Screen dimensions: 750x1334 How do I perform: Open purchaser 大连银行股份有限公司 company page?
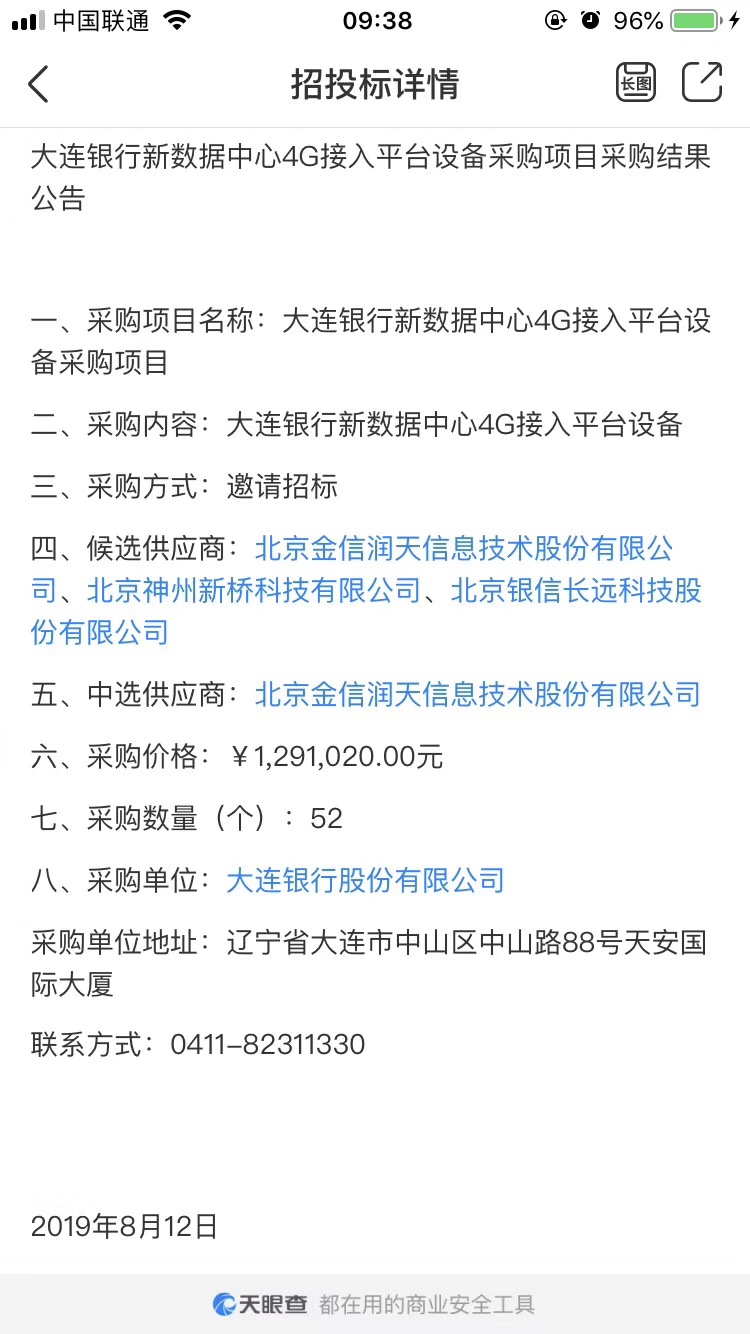tap(366, 880)
